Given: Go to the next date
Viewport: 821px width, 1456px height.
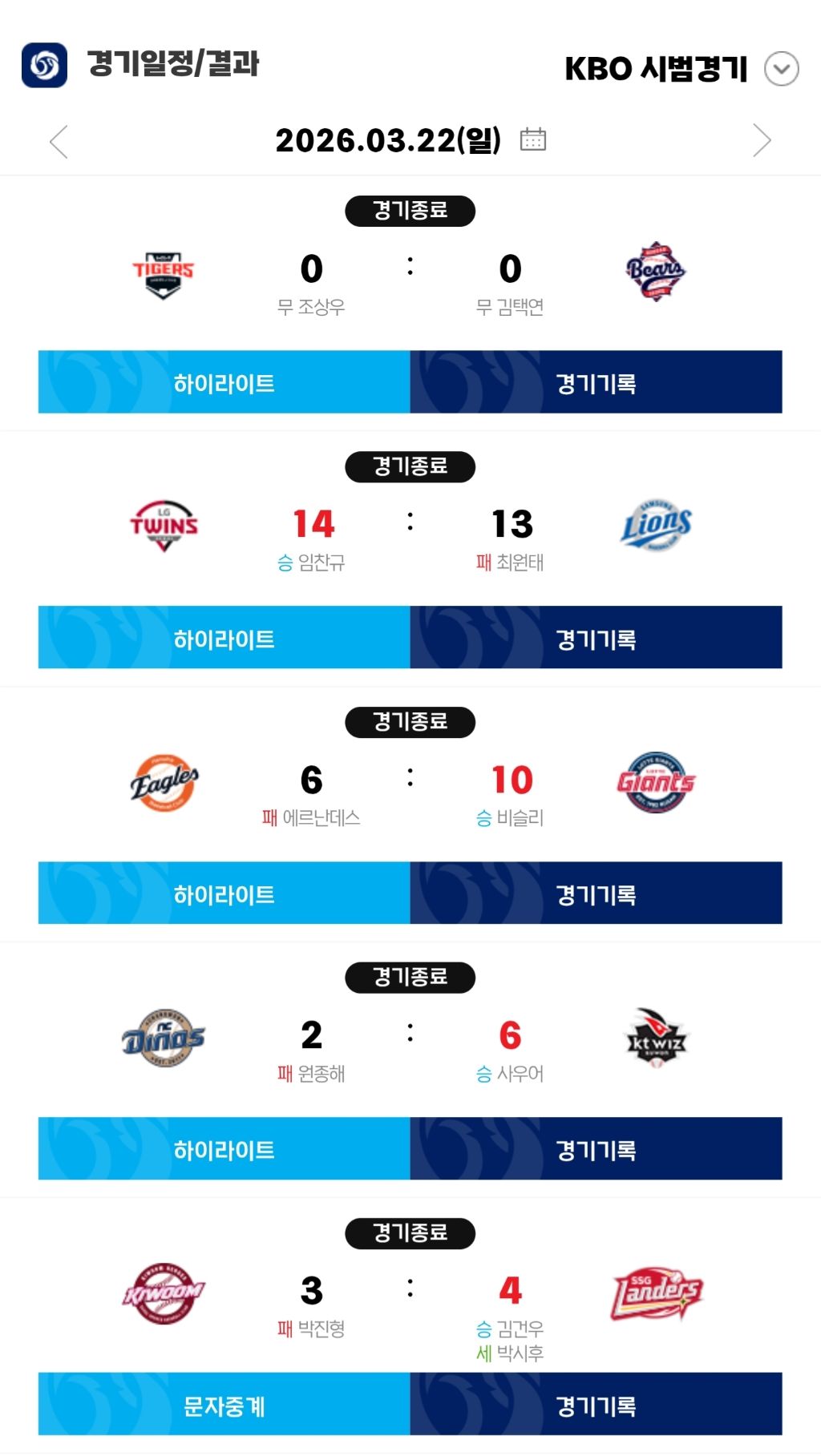Looking at the screenshot, I should click(x=762, y=141).
